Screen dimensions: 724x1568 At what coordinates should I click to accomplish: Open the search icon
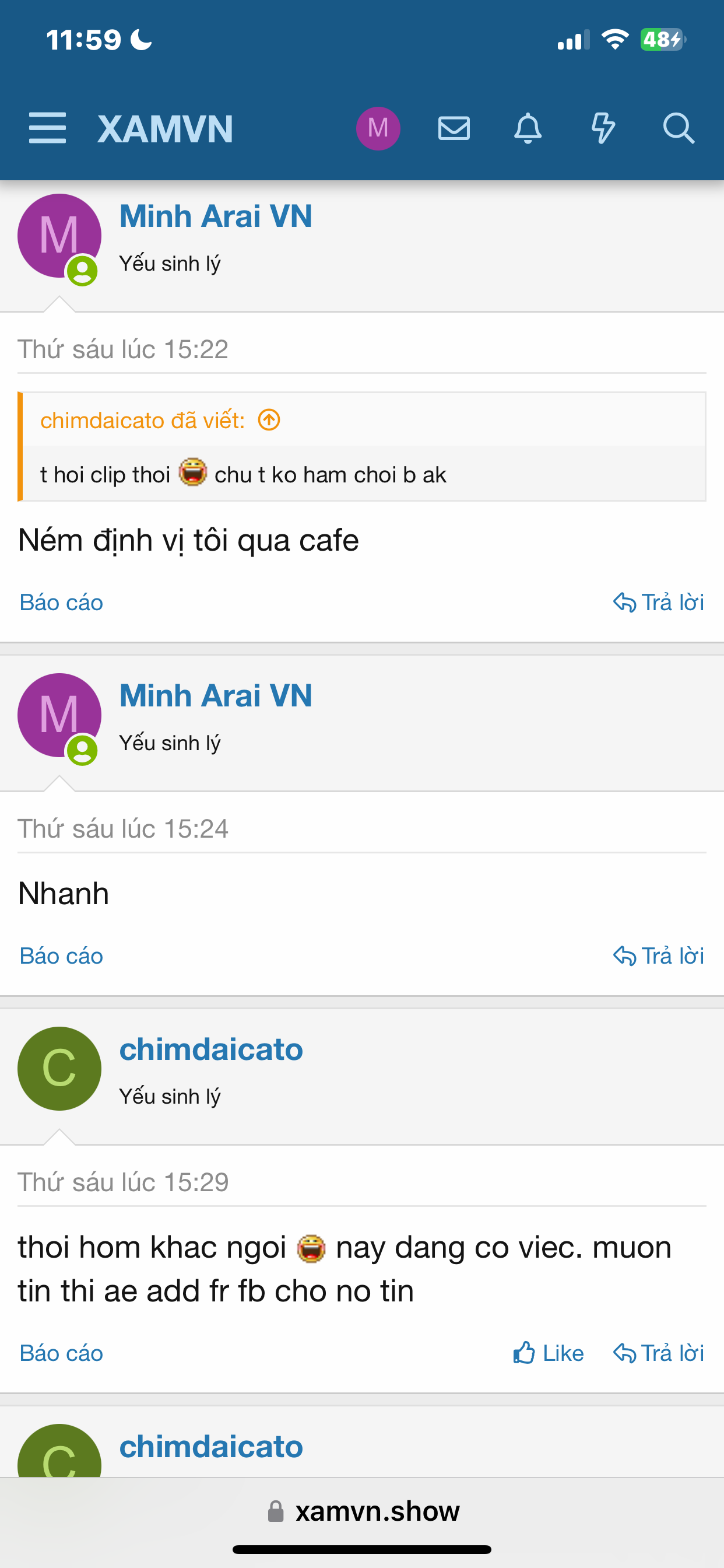(679, 128)
